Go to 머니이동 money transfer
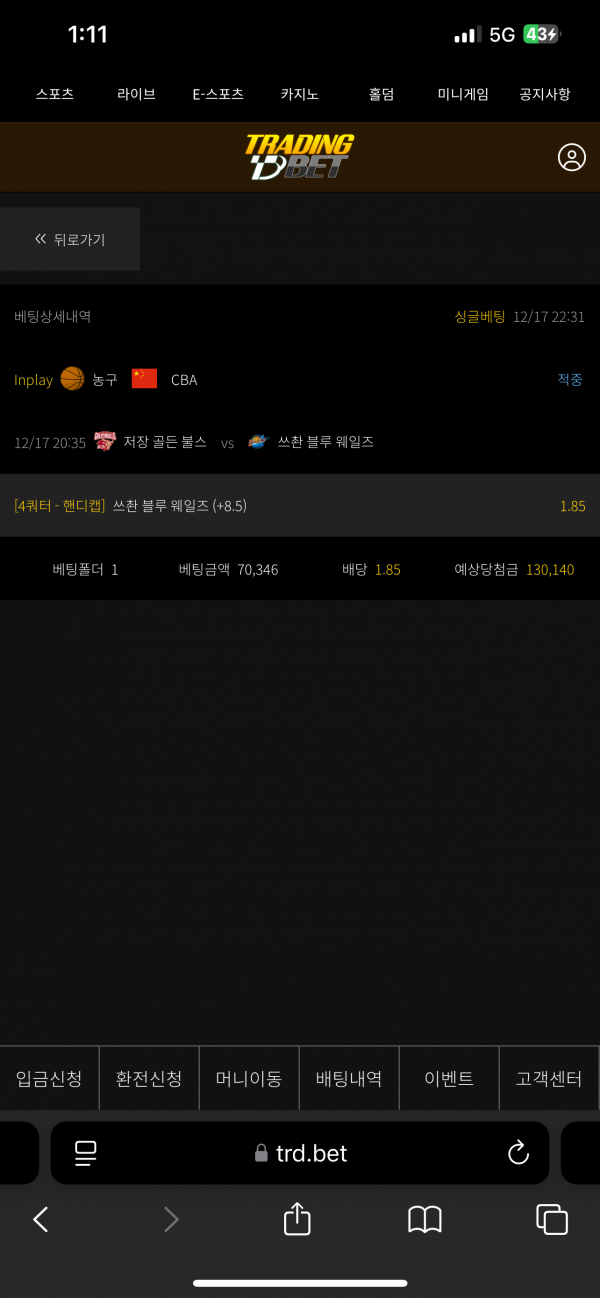The image size is (600, 1298). 249,1079
